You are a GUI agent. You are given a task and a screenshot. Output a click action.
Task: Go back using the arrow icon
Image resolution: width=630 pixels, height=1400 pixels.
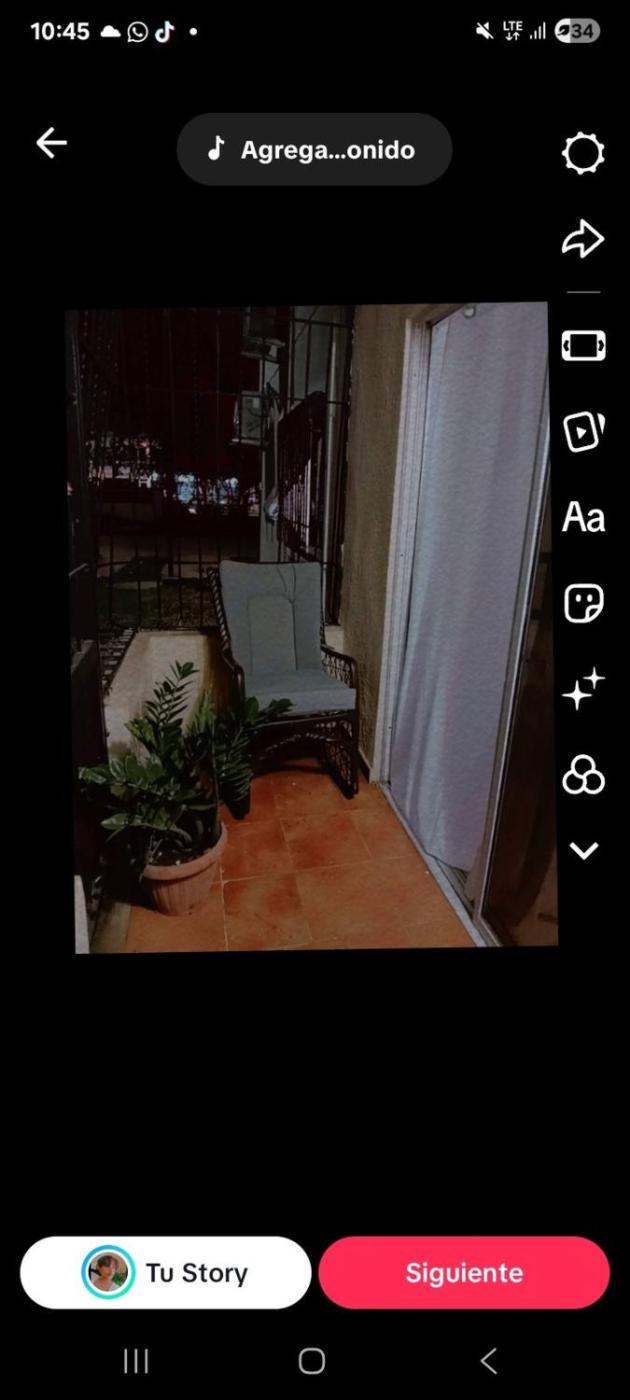tap(51, 144)
